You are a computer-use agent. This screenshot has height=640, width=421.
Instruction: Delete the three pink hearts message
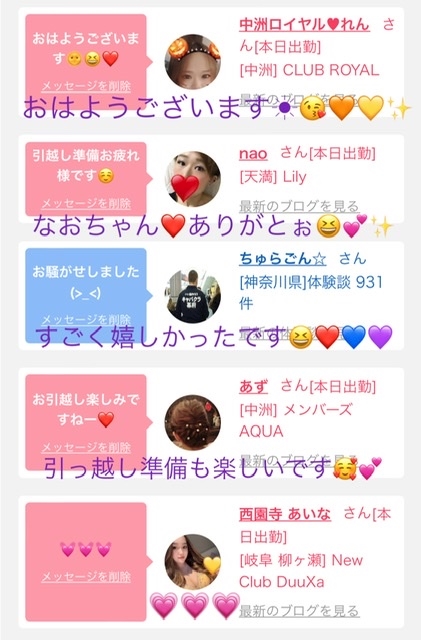point(86,576)
